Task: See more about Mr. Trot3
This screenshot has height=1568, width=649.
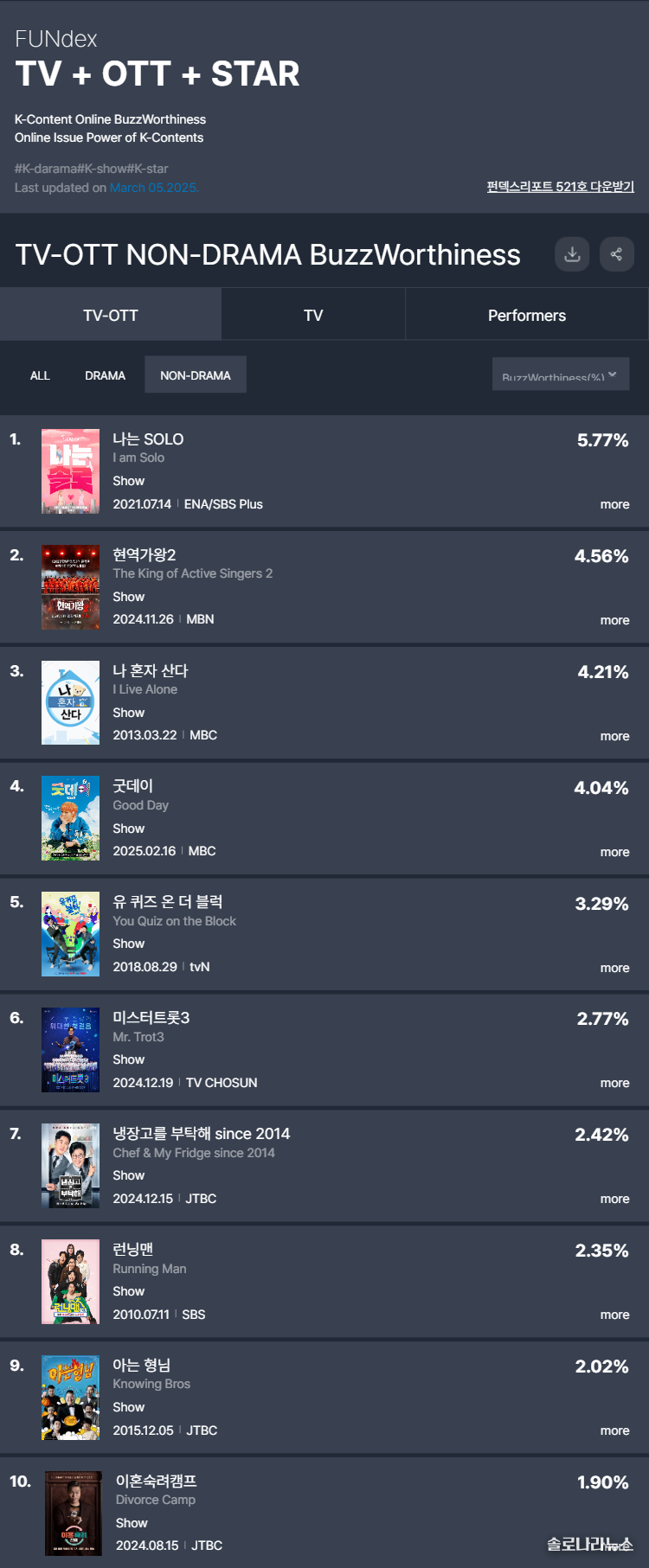Action: [x=614, y=1083]
